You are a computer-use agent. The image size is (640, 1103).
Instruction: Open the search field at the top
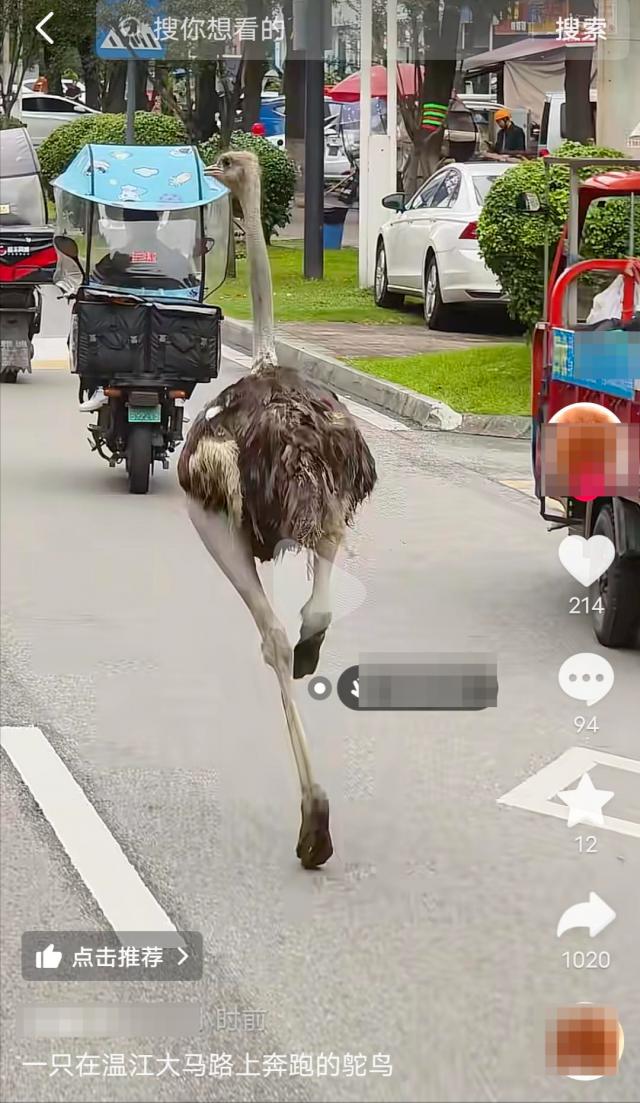(300, 28)
